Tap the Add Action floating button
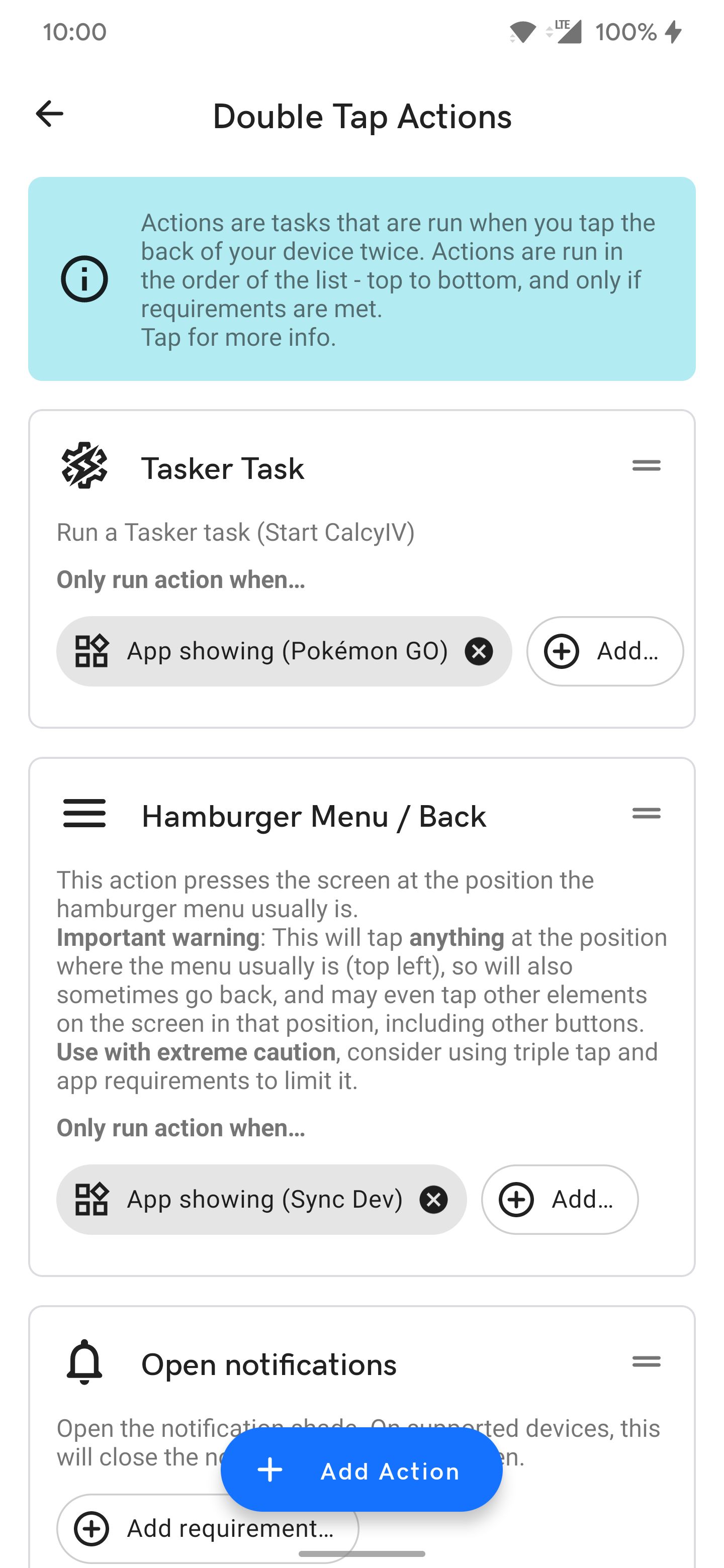This screenshot has height=1568, width=724. [361, 1470]
